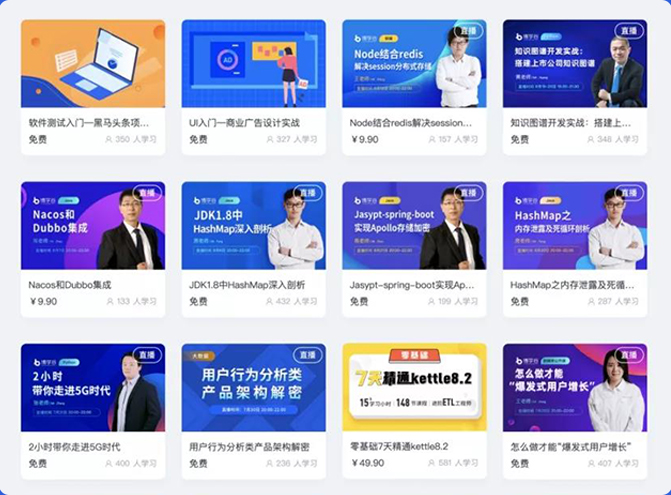
Task: Open Nacos和Dubbo集成 course
Action: click(x=93, y=226)
